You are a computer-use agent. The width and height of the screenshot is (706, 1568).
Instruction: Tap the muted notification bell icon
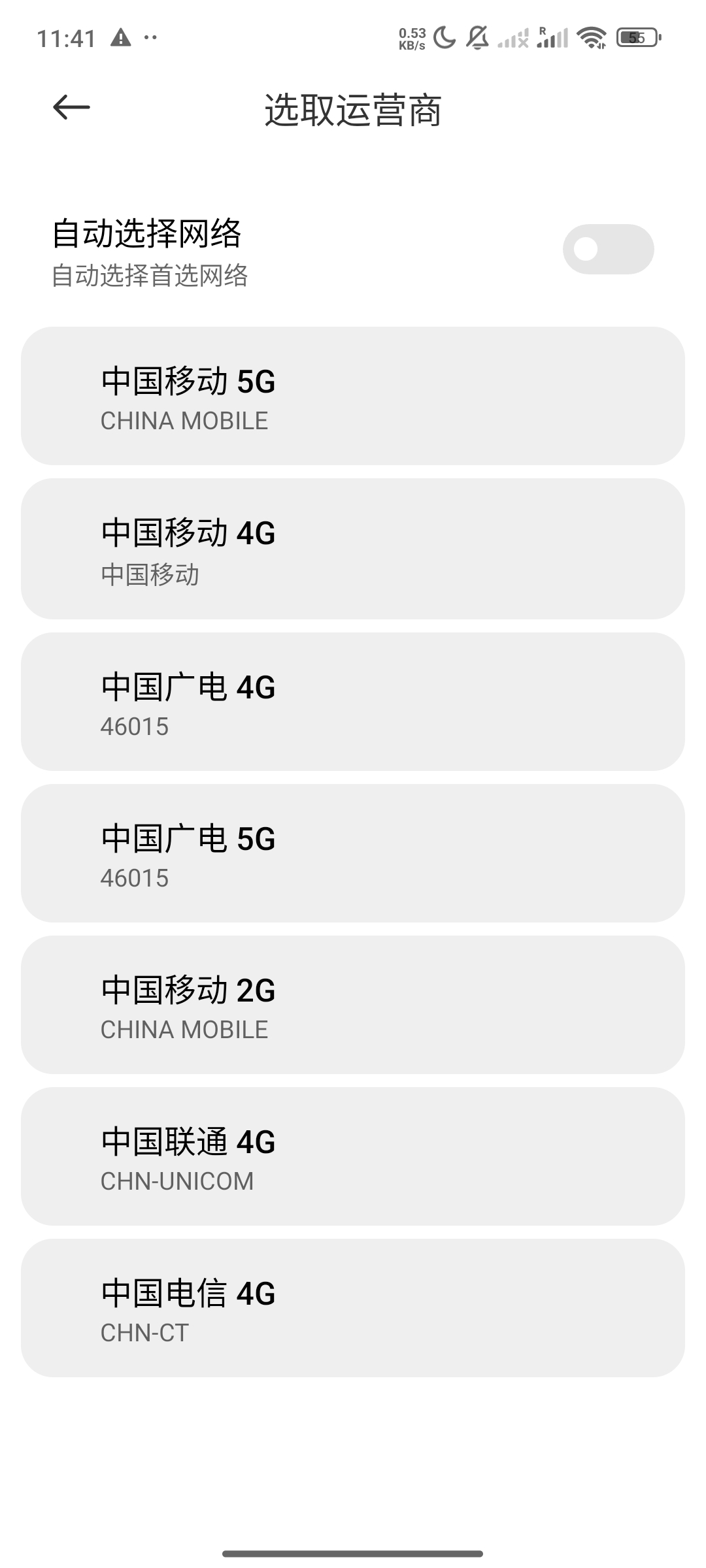pyautogui.click(x=479, y=39)
